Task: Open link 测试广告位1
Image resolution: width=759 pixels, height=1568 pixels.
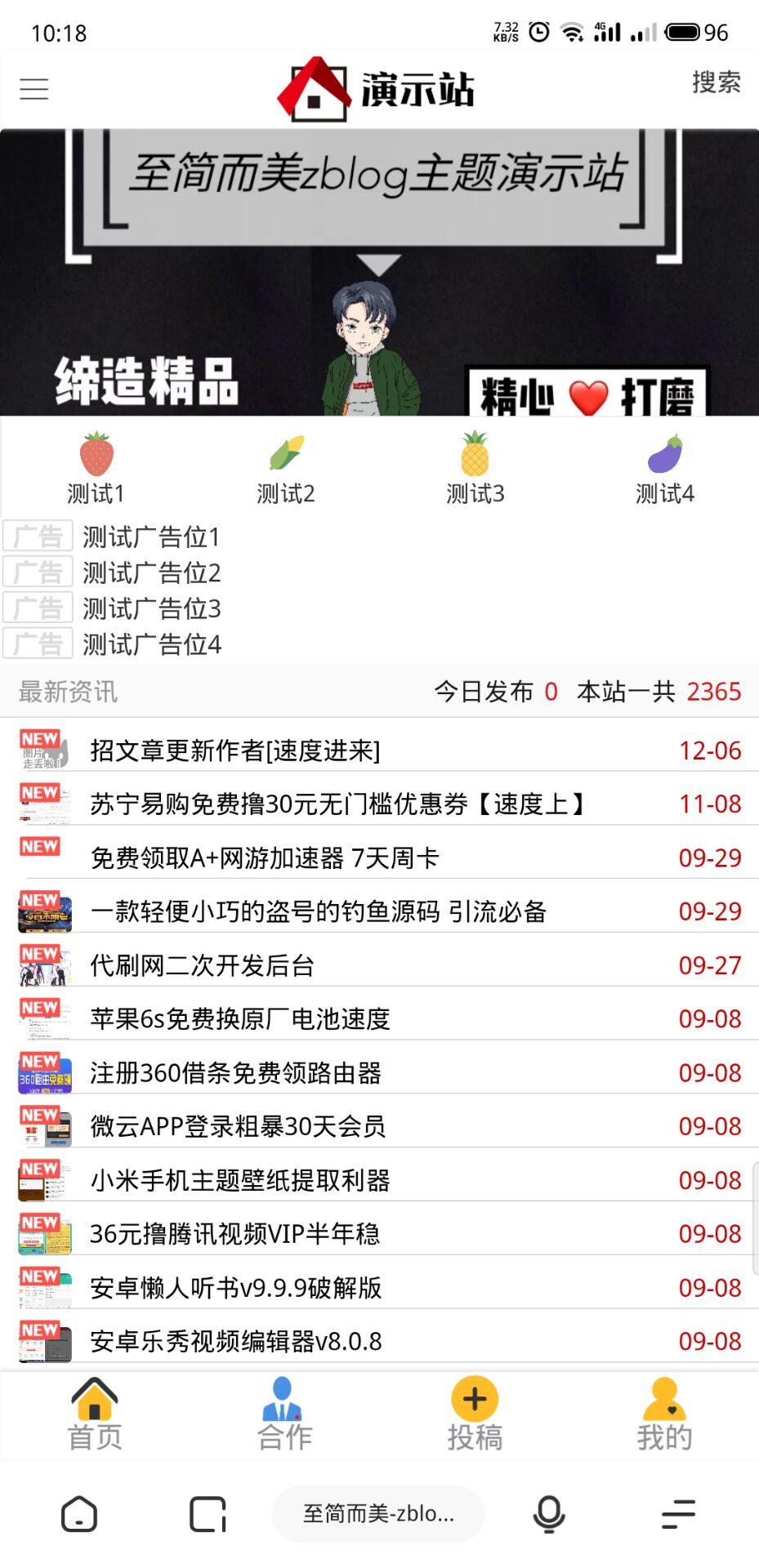Action: click(152, 537)
